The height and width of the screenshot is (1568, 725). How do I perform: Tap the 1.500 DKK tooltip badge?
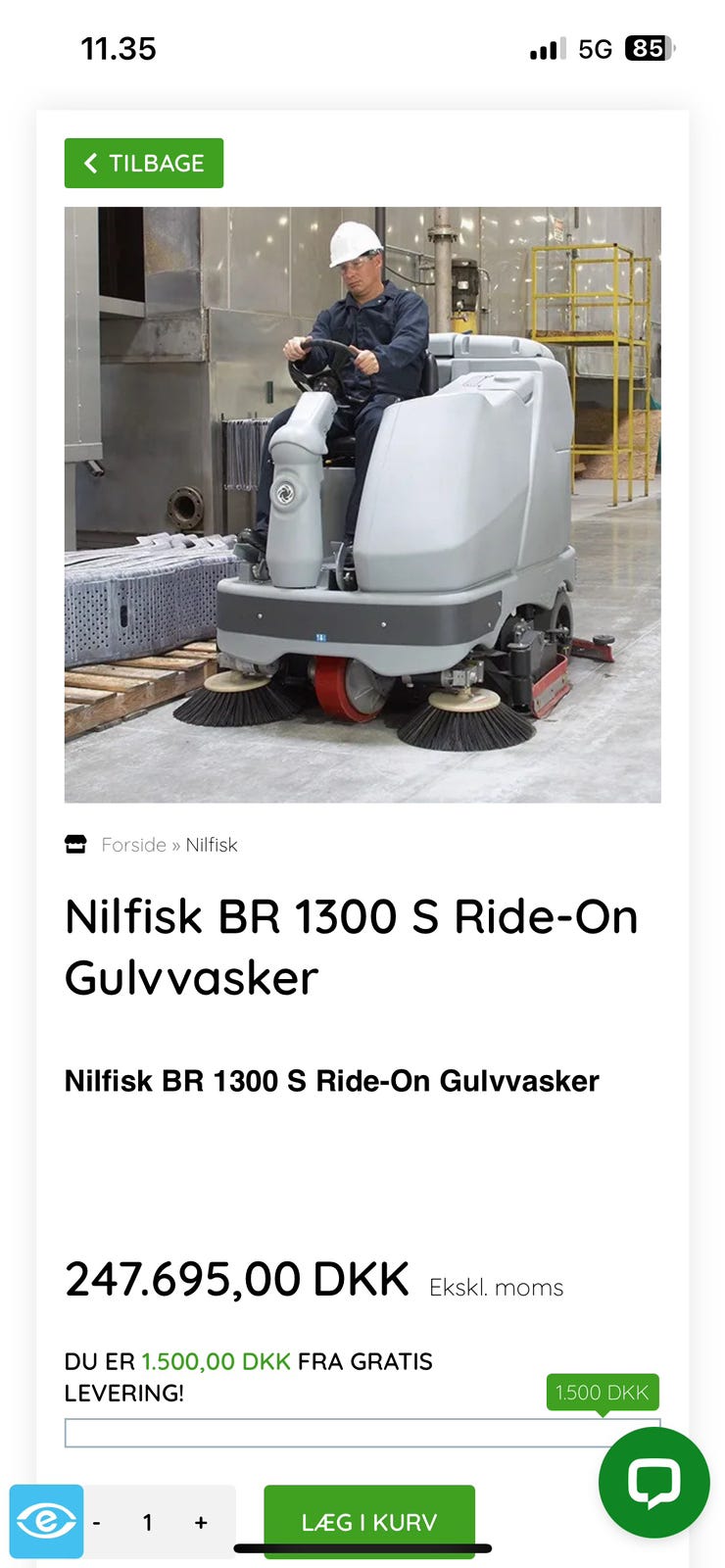coord(603,1392)
